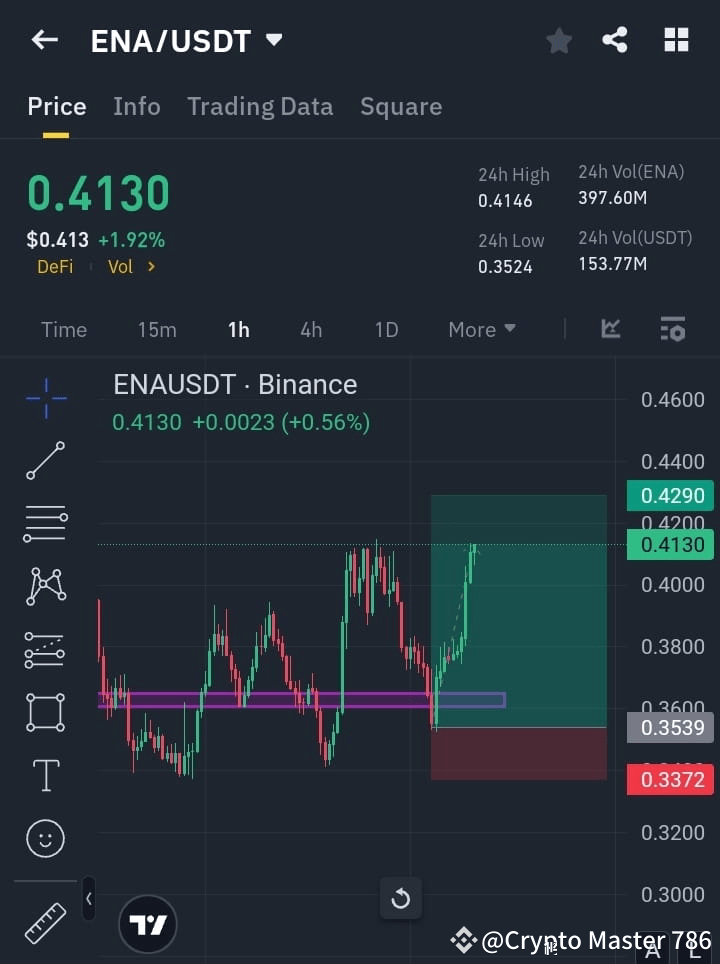The width and height of the screenshot is (720, 964).
Task: Select the trend line drawing tool
Action: pos(45,461)
